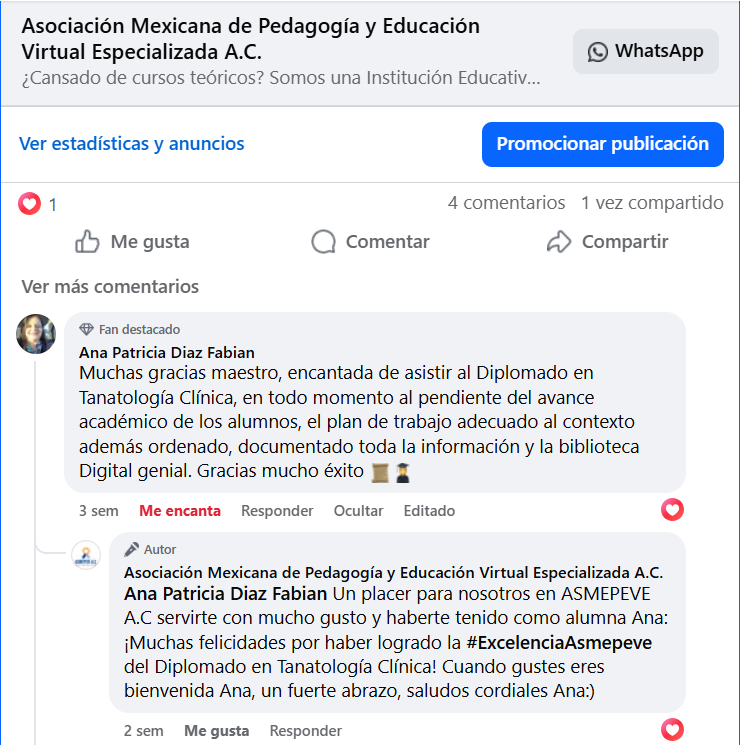Reply to Ana Patricia's comment
The width and height of the screenshot is (740, 745).
pos(277,511)
